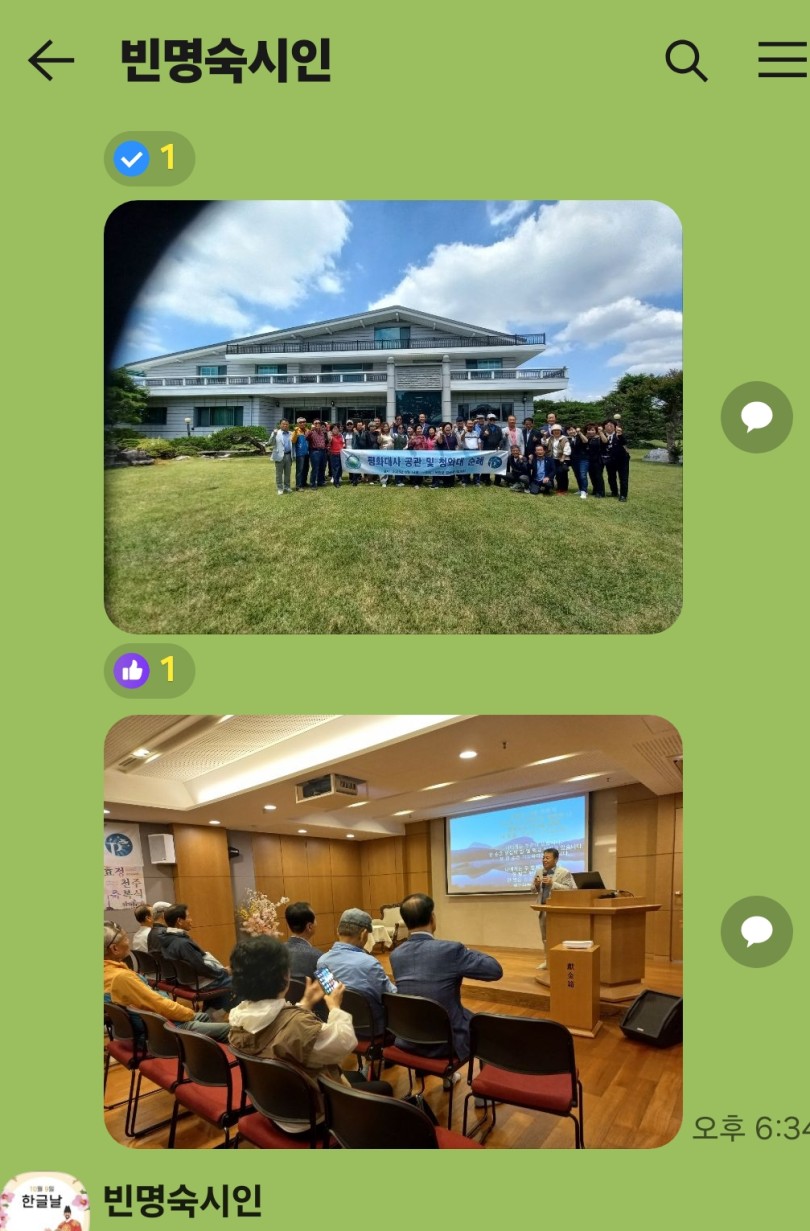
Task: Tap the thumbs-up reaction on lecture photo
Action: pyautogui.click(x=149, y=670)
